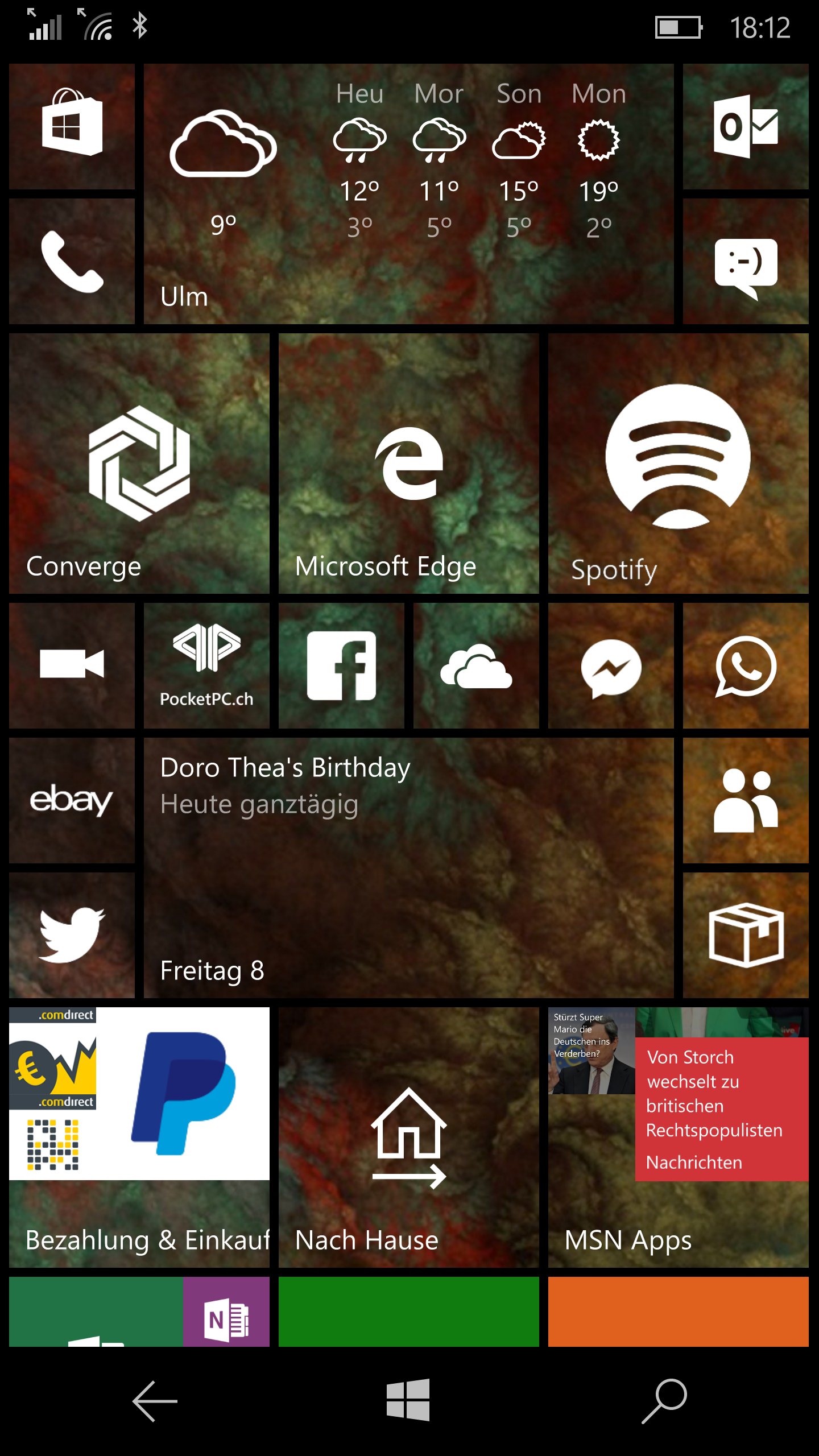The image size is (819, 1456).
Task: Launch the Converge app
Action: (x=139, y=464)
